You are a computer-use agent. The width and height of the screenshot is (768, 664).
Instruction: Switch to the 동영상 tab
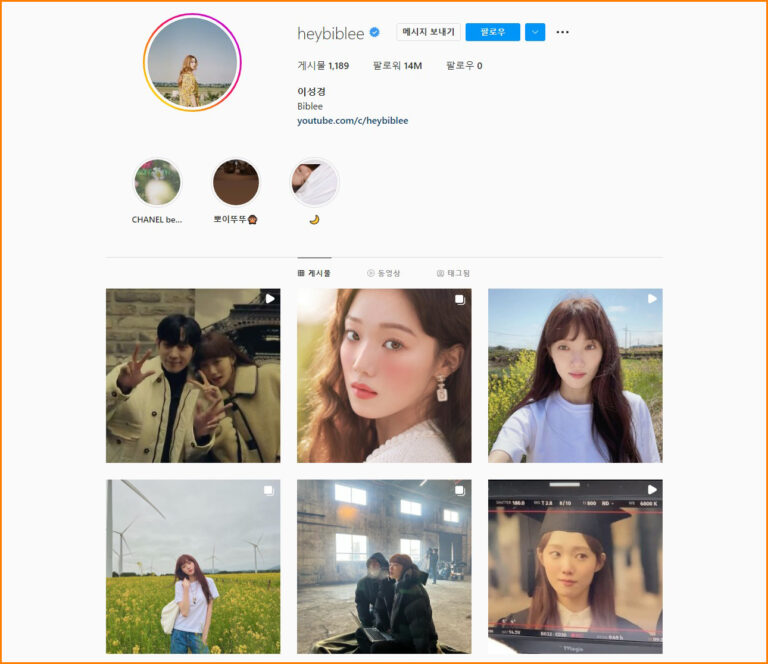pyautogui.click(x=383, y=273)
